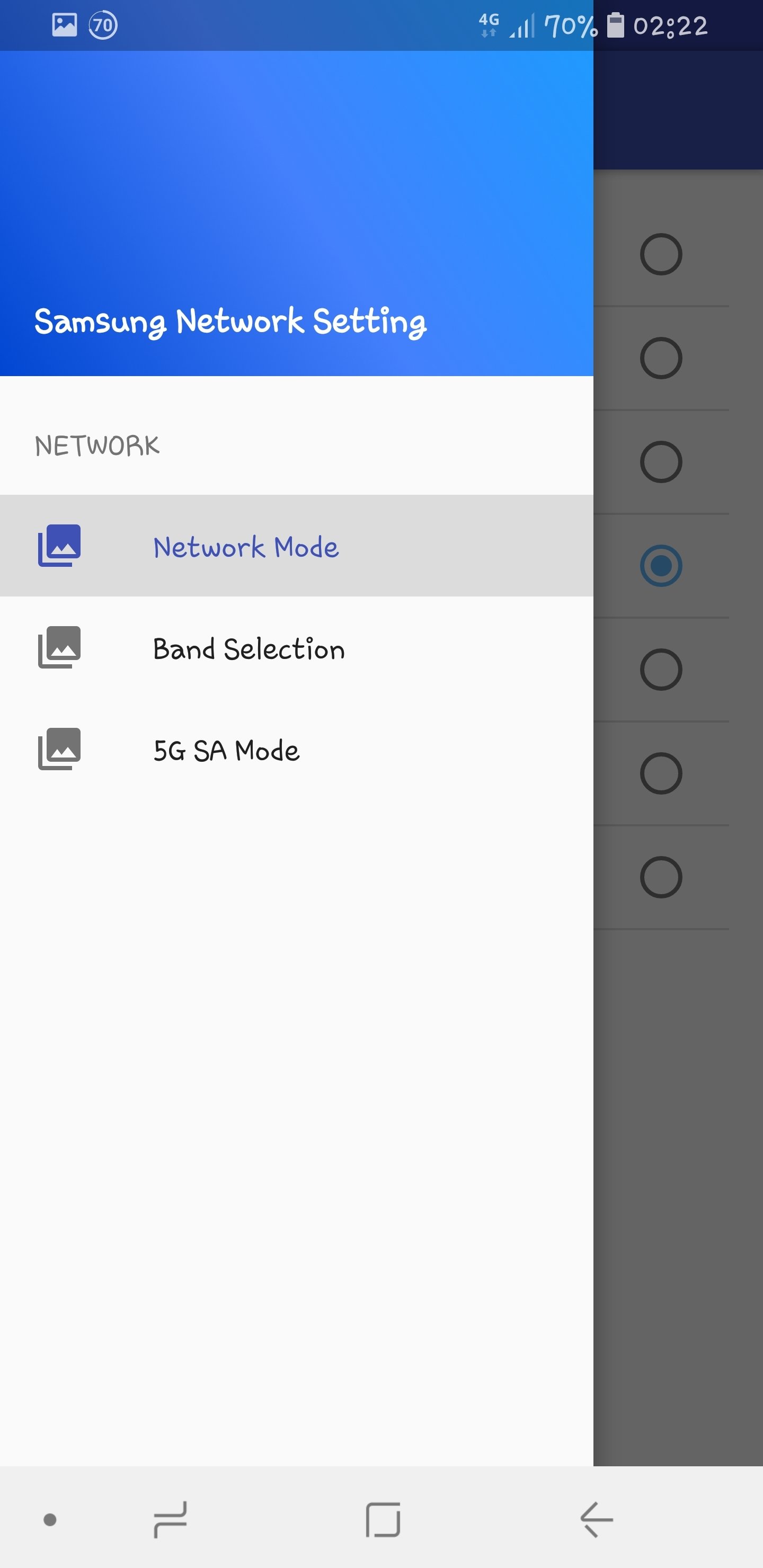Tap the system back button
Viewport: 763px width, 1568px height.
(596, 1519)
